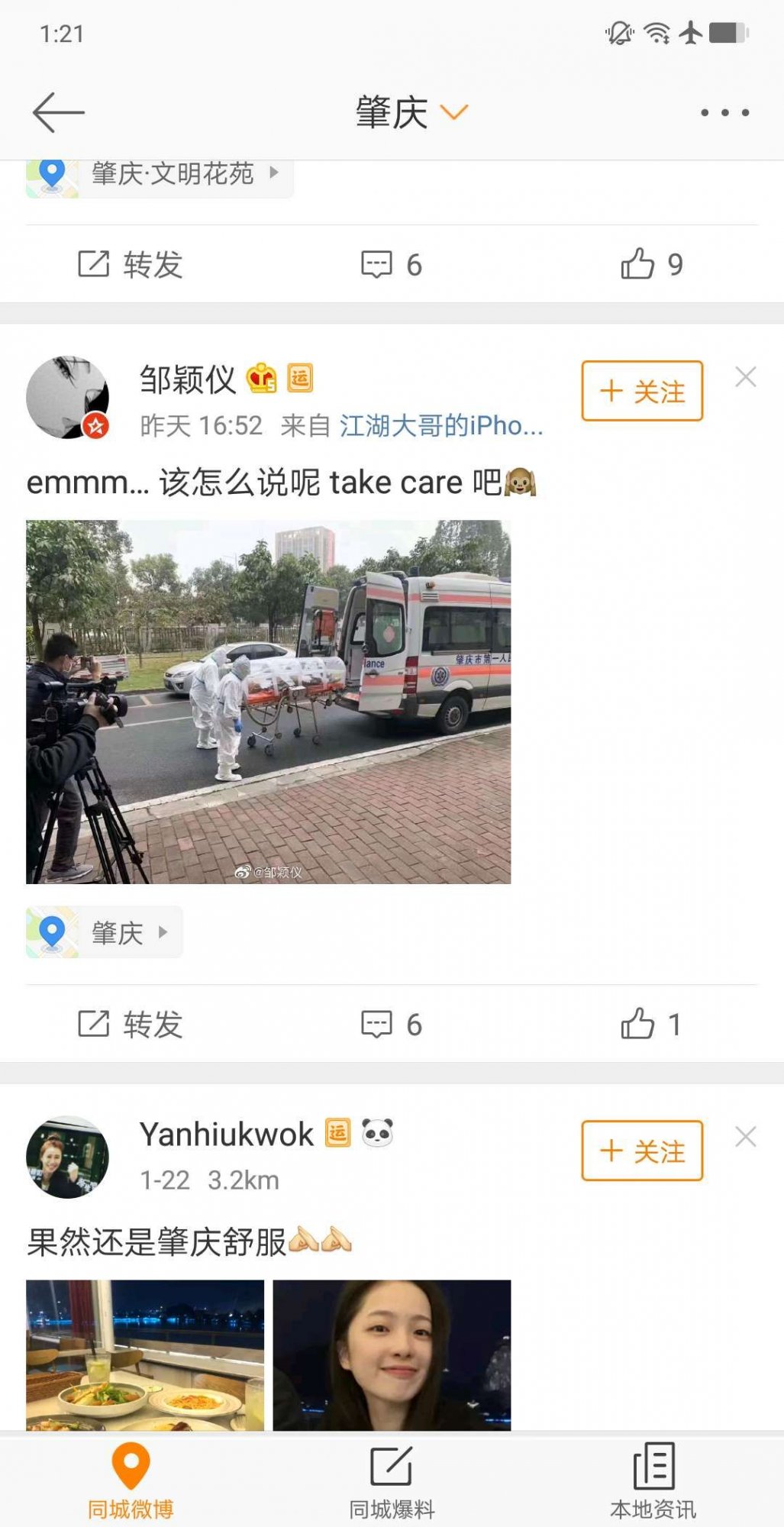Follow 邹颖仪 with the 关注 button
784x1527 pixels.
tap(641, 391)
